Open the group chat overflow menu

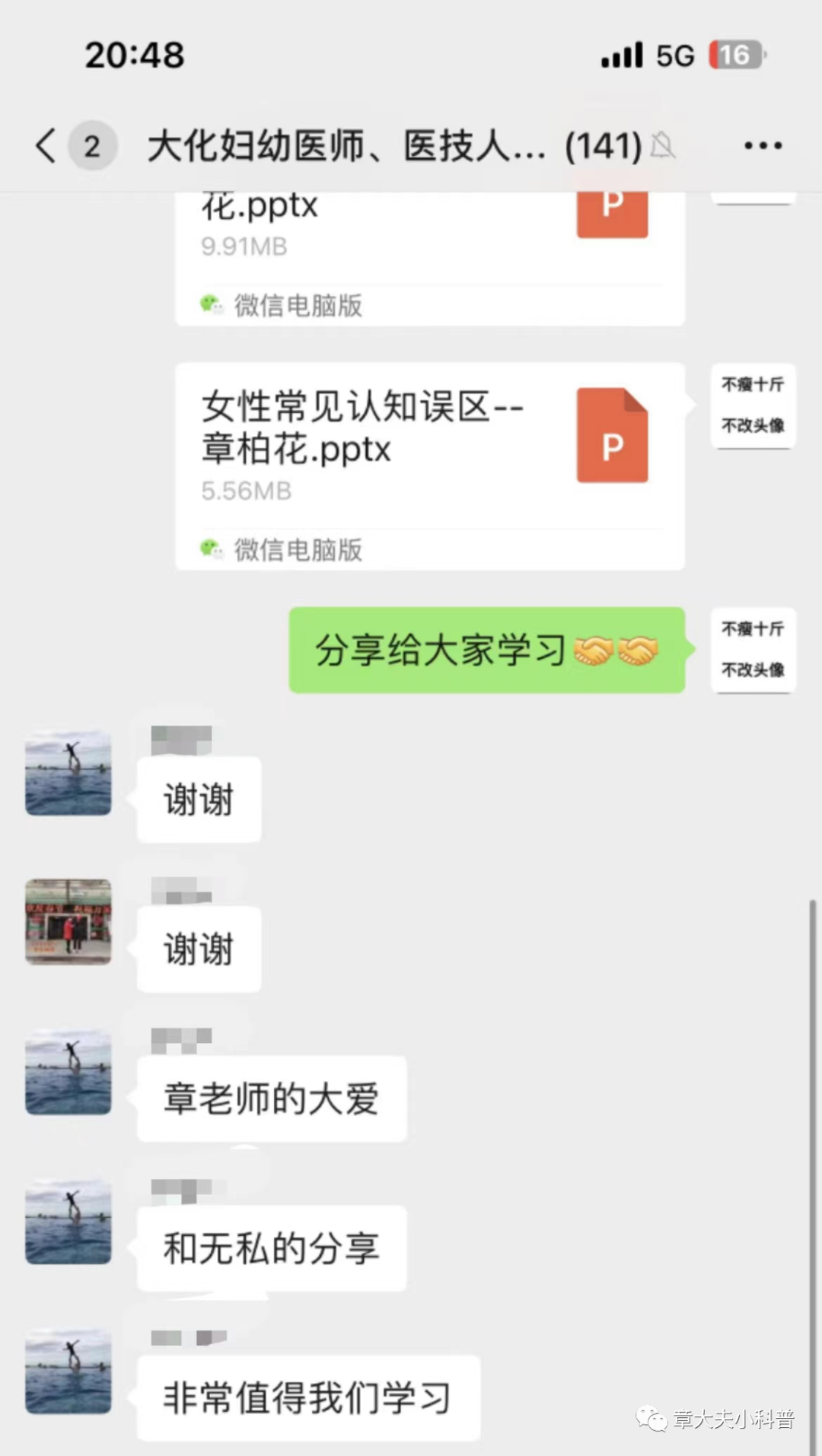763,145
